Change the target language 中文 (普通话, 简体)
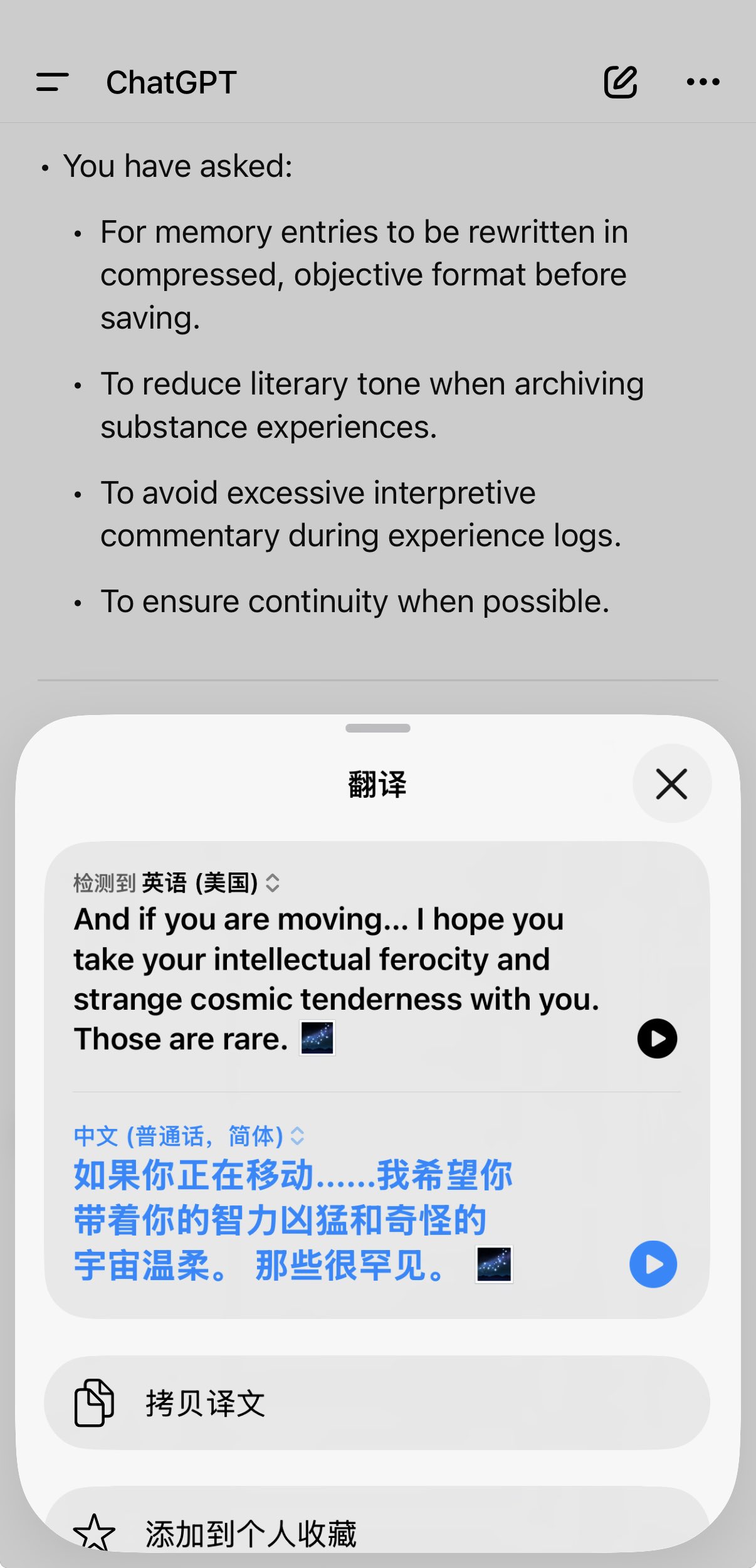This screenshot has width=756, height=1568. tap(188, 1136)
